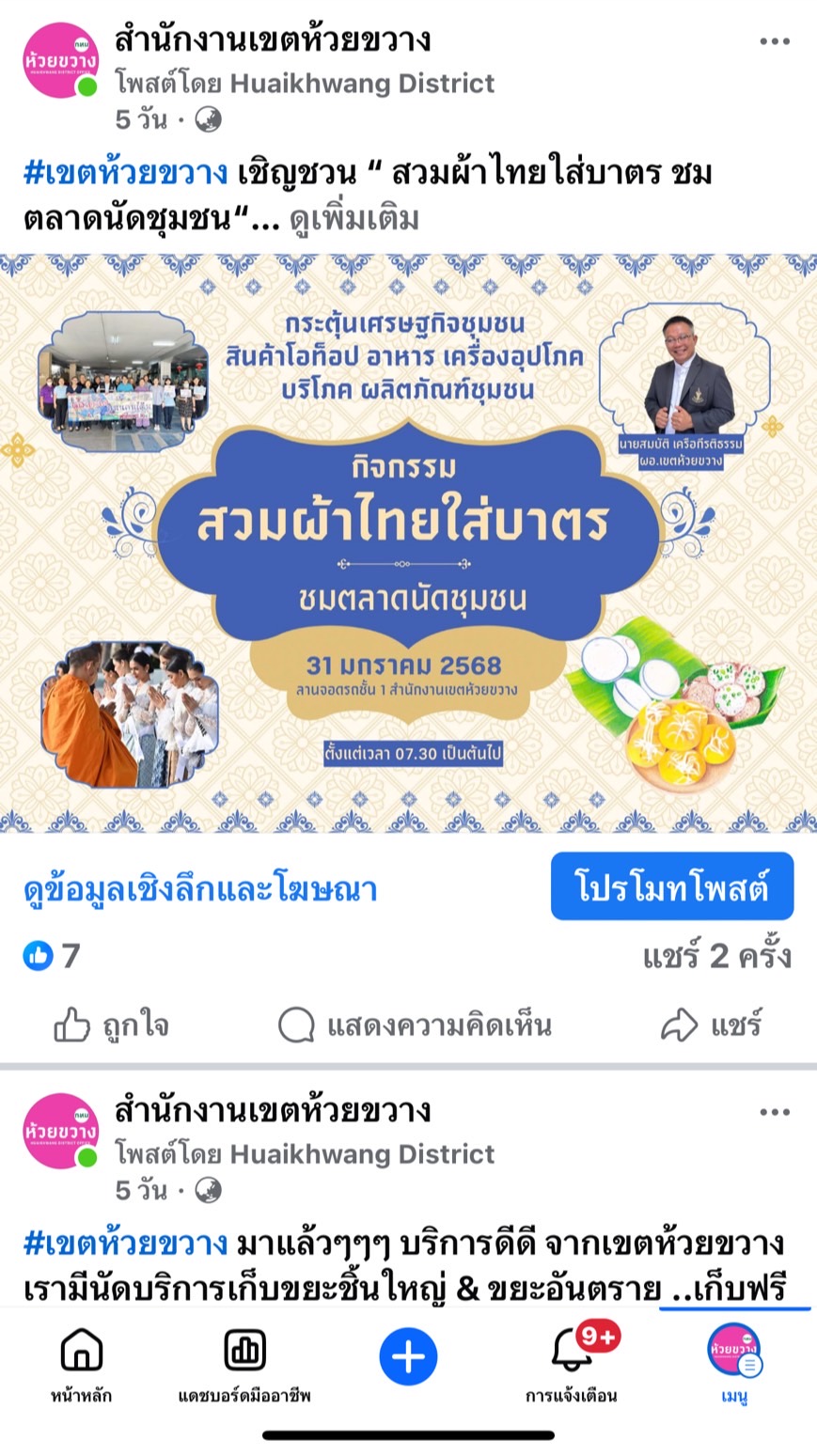Open the สำนักงานเขตห้วยขวาง page from the first post's header
This screenshot has width=817, height=1456.
point(273,40)
